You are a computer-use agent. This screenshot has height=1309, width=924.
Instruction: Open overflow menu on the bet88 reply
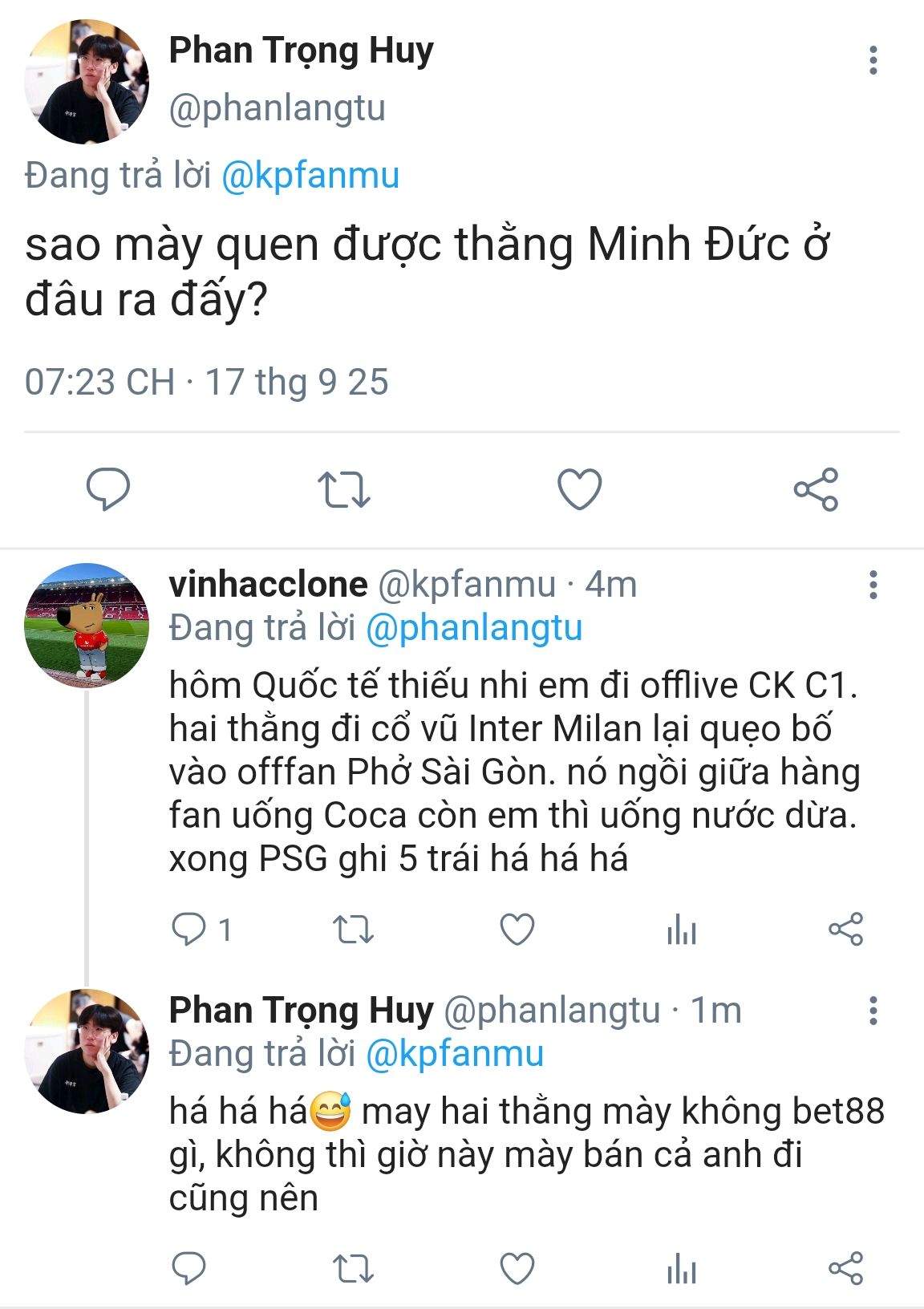point(873,1011)
